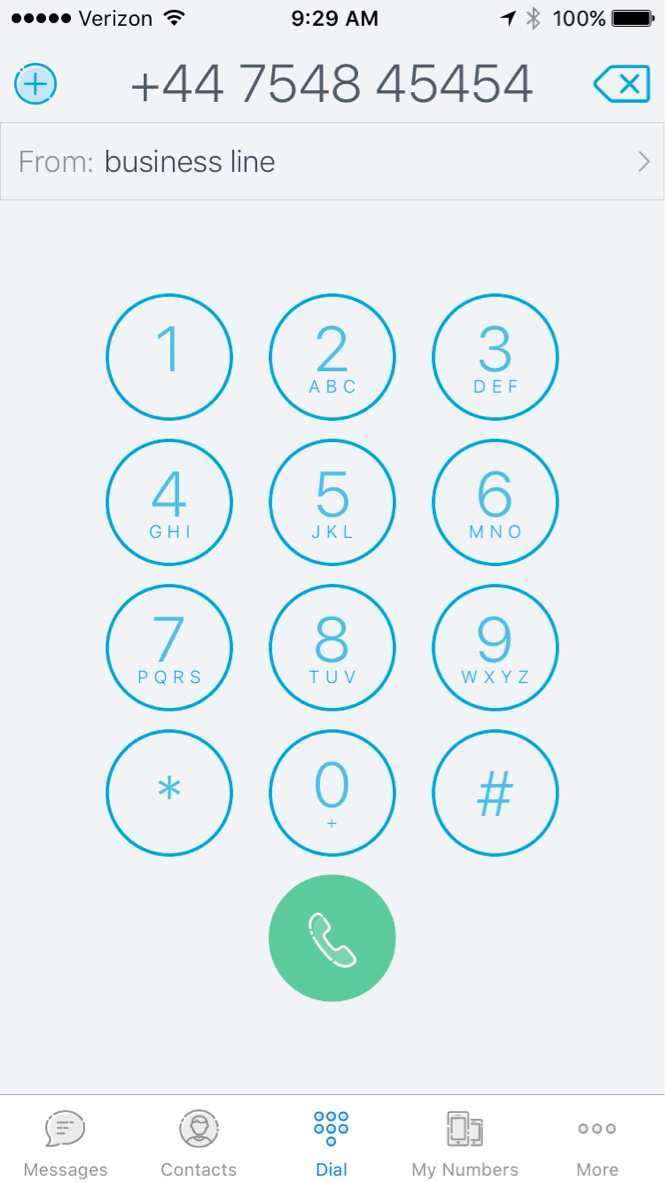Tap the 0 key

tap(332, 793)
